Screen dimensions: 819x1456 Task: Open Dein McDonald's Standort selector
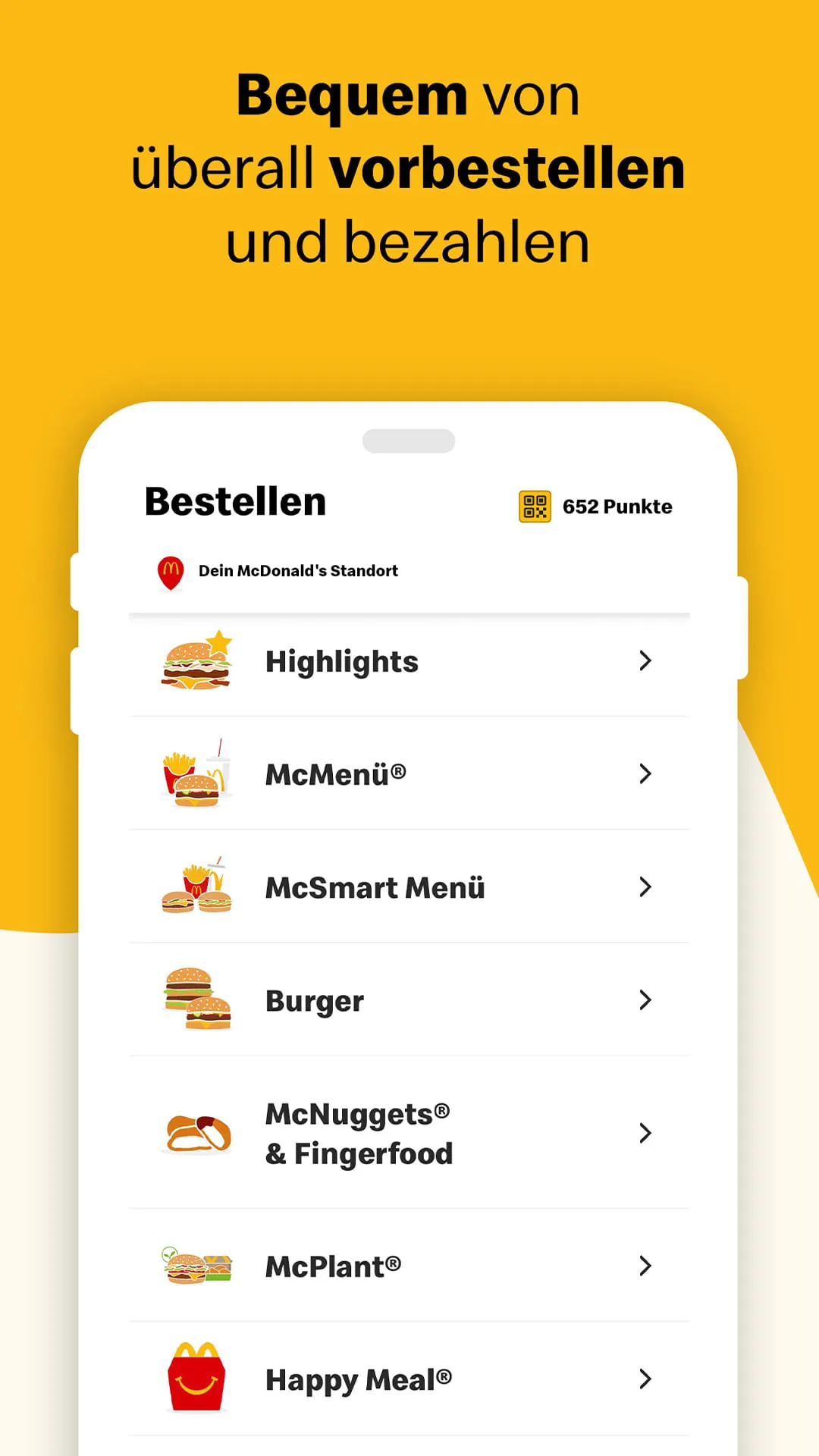[x=298, y=571]
